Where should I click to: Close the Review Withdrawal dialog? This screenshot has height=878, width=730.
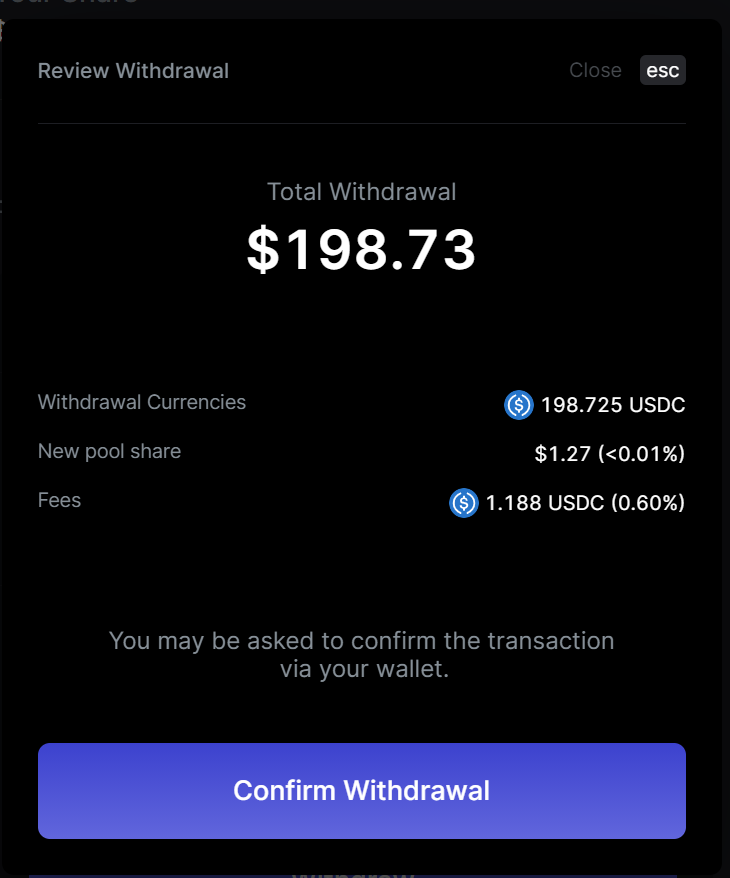coord(596,70)
